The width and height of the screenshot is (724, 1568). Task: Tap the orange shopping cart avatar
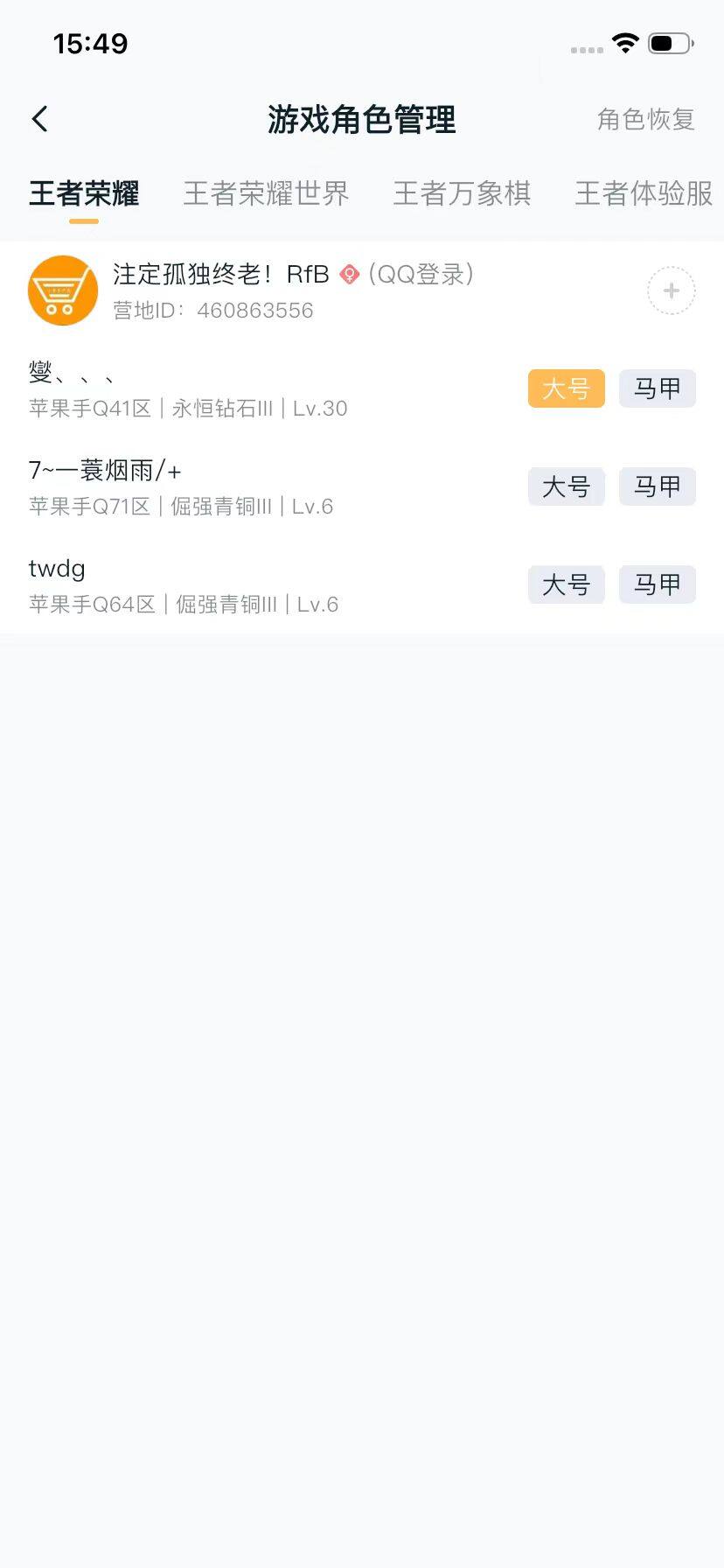[x=62, y=290]
